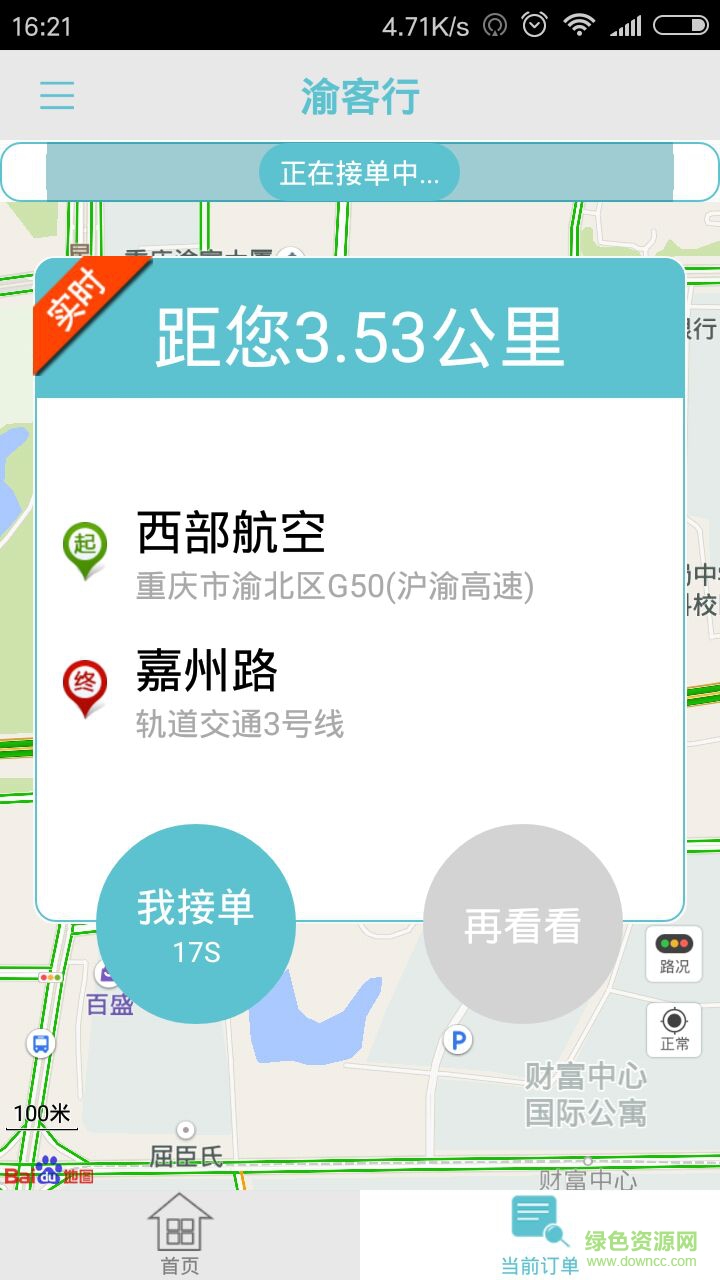720x1280 pixels.
Task: Tap the 正常 locate-me button
Action: [x=674, y=1029]
